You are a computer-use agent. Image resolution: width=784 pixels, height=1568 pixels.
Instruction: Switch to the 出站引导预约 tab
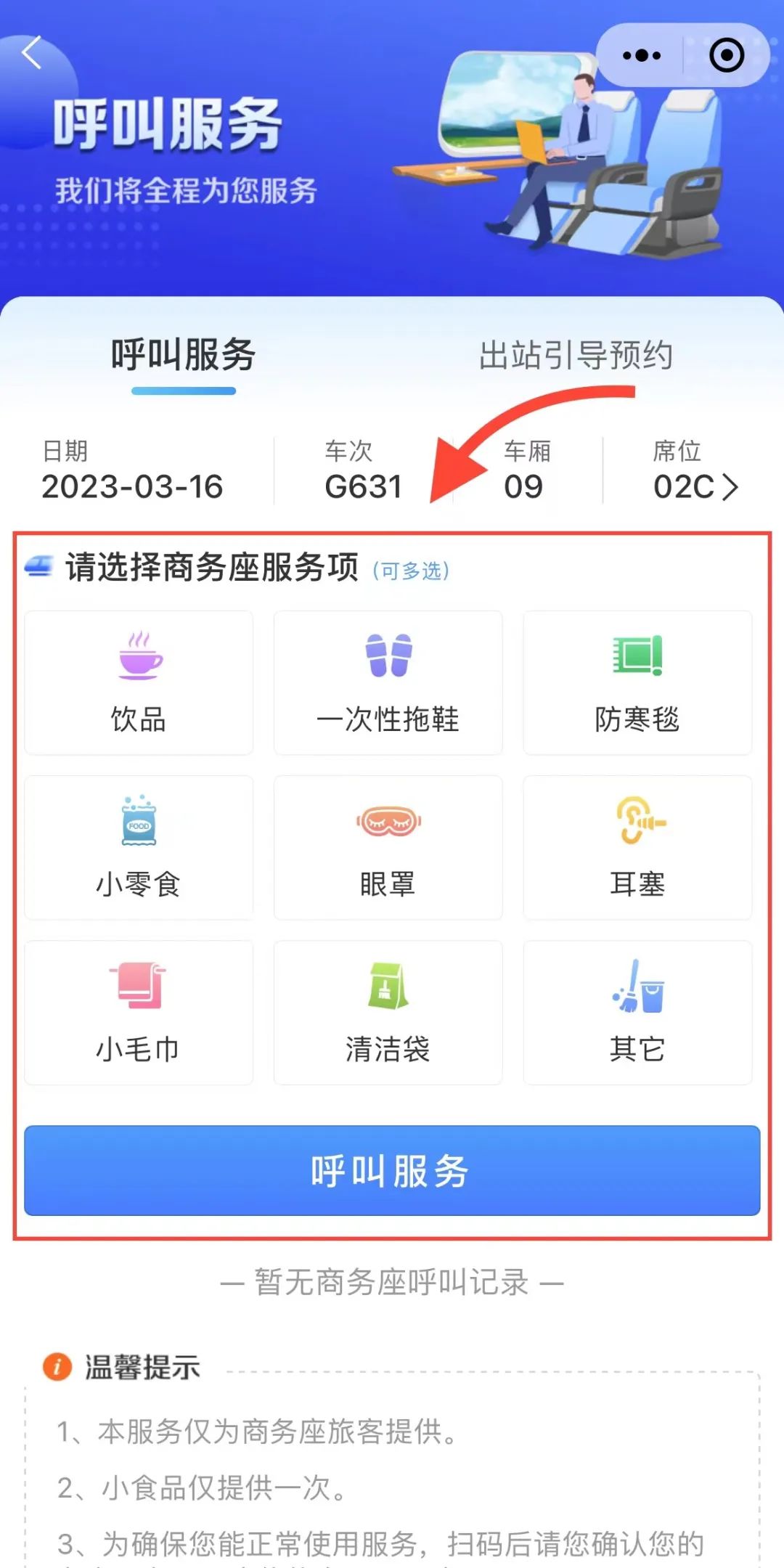(x=577, y=354)
